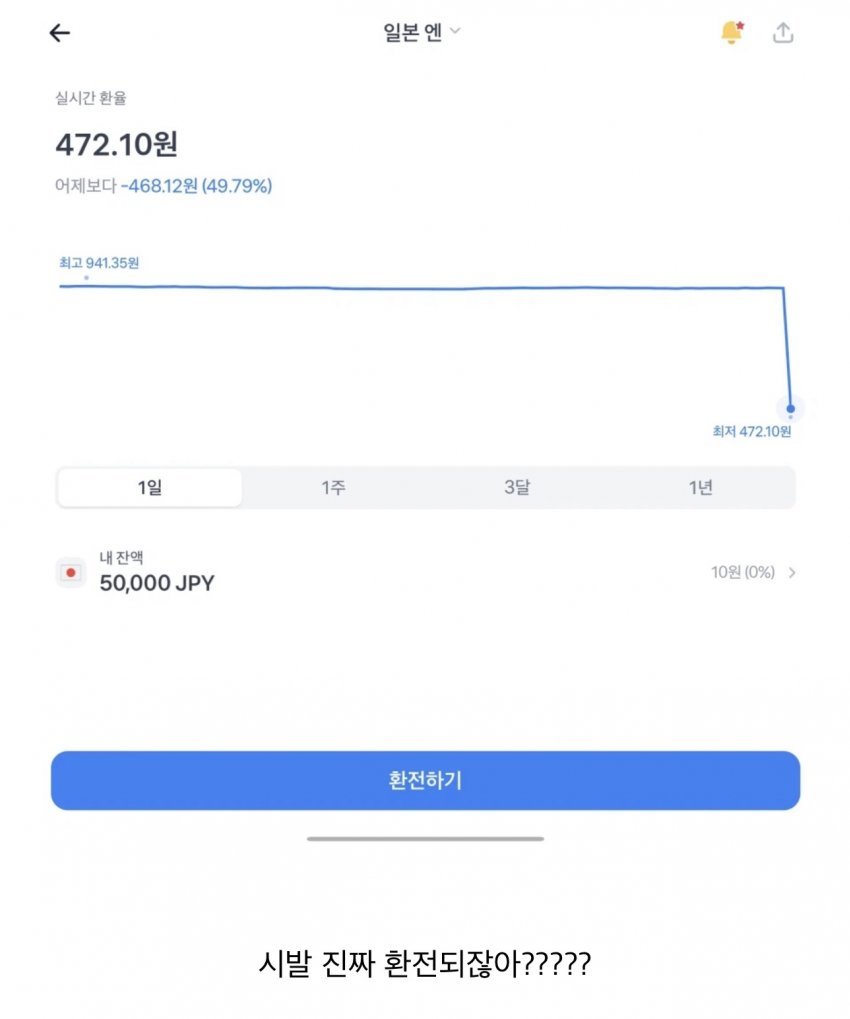Tap the drag handle below the exchange button
The image size is (850, 1019).
pos(424,839)
